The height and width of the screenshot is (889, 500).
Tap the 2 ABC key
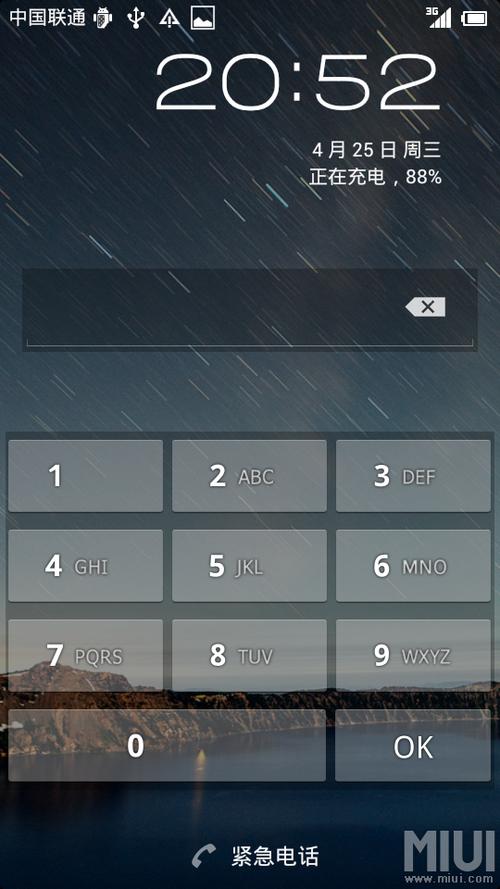(x=249, y=476)
